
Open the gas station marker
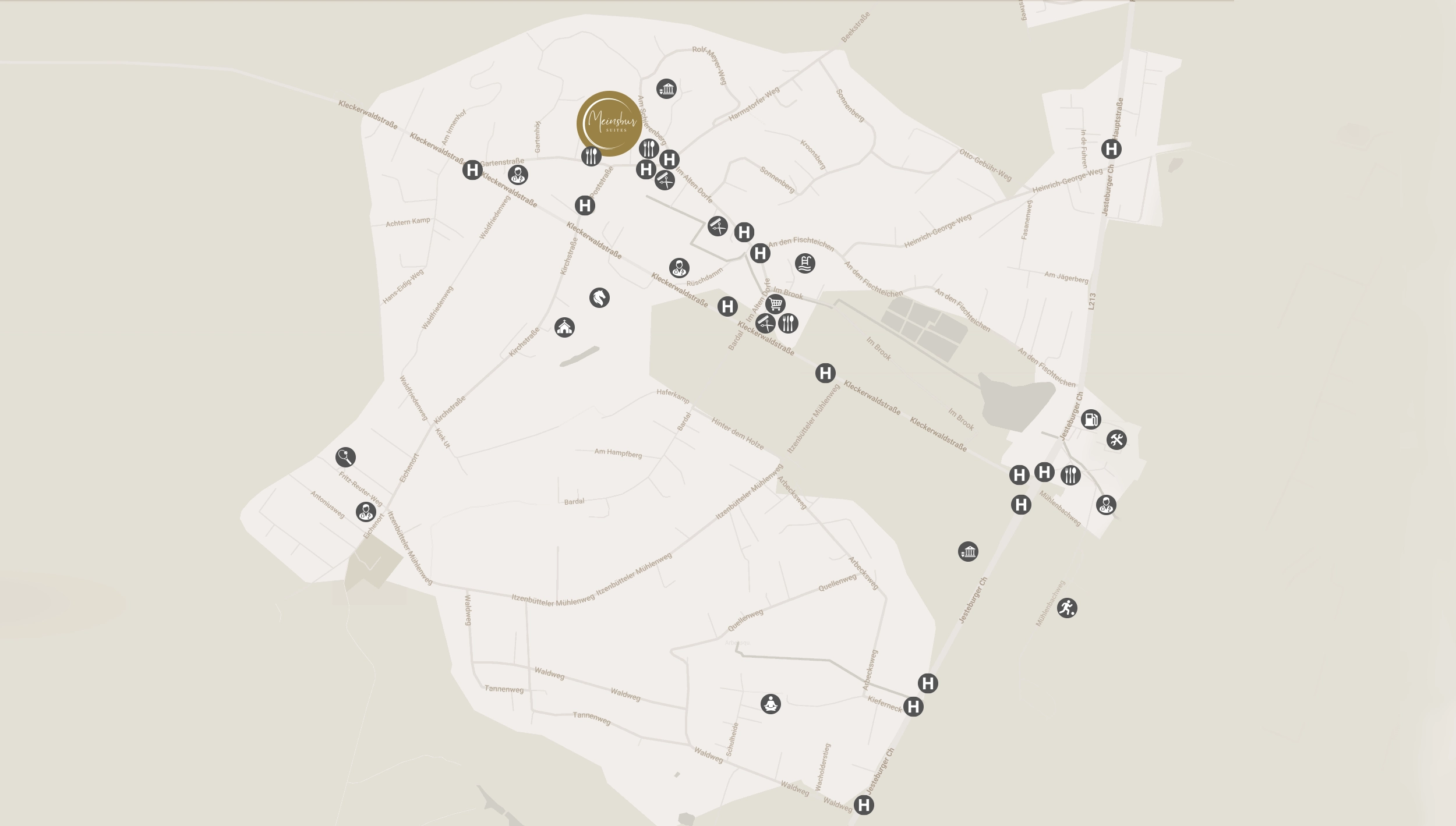pos(1090,419)
